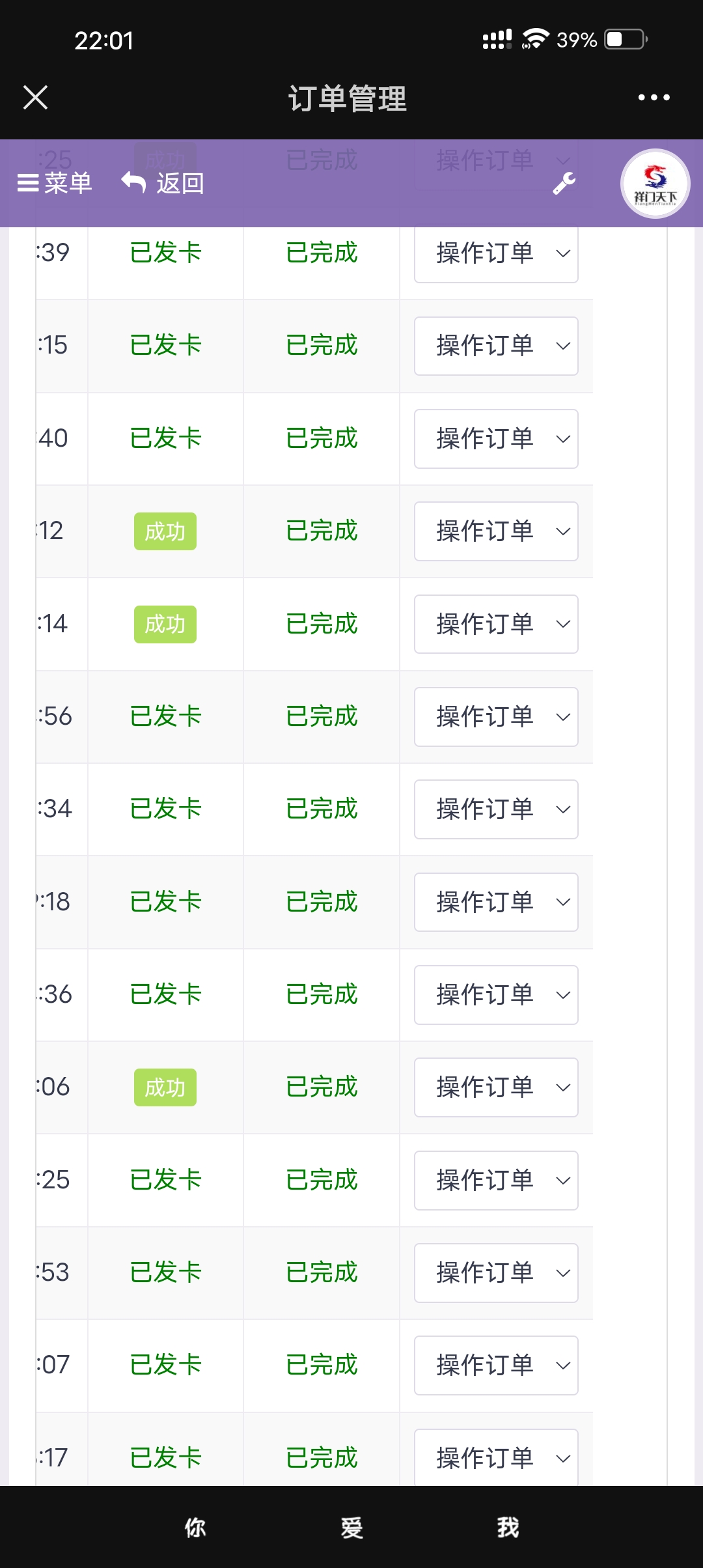Tap the 返回 back button
This screenshot has height=1568, width=703.
pos(163,183)
